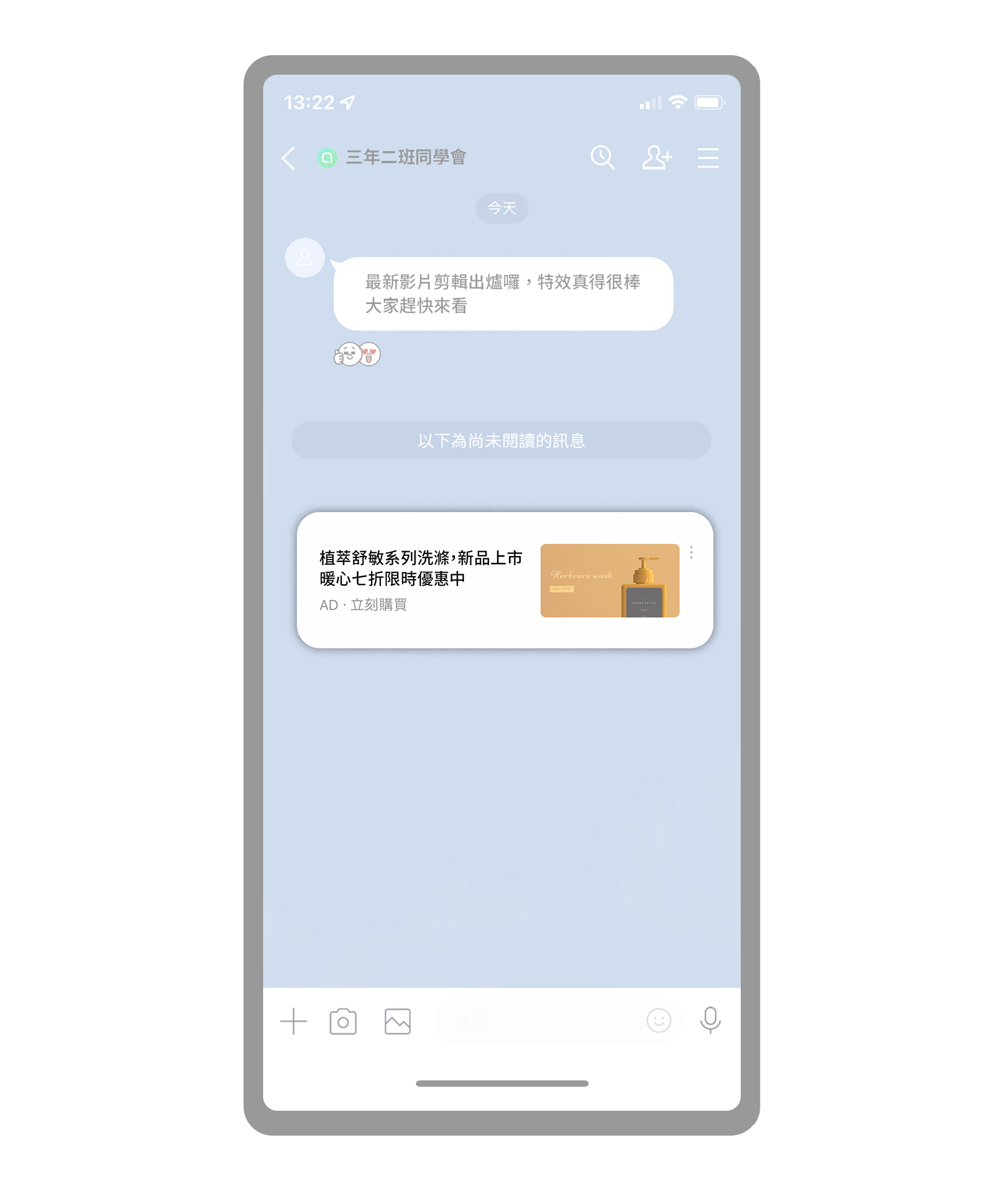Open the ad's three-dot options
Viewport: 1008px width, 1186px height.
coord(691,552)
